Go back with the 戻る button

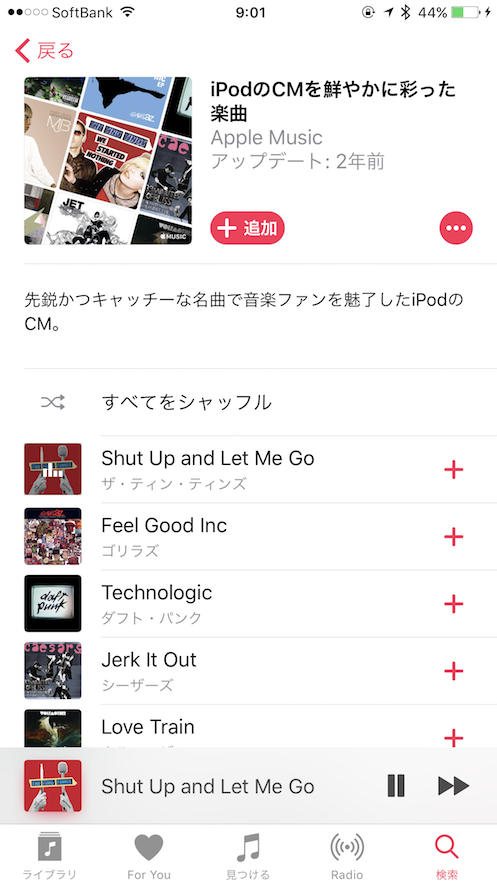pos(44,51)
